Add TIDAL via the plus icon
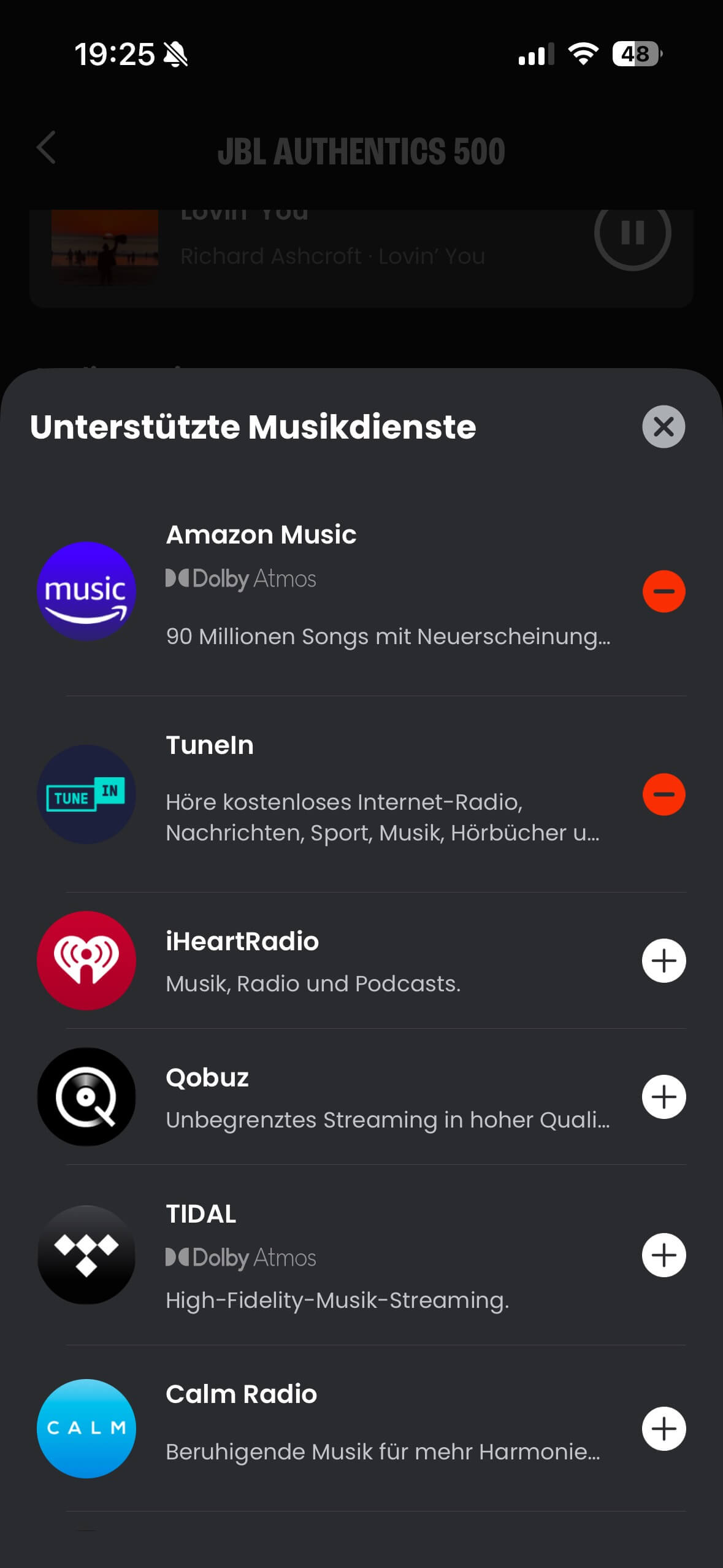Viewport: 723px width, 1568px height. 664,1255
